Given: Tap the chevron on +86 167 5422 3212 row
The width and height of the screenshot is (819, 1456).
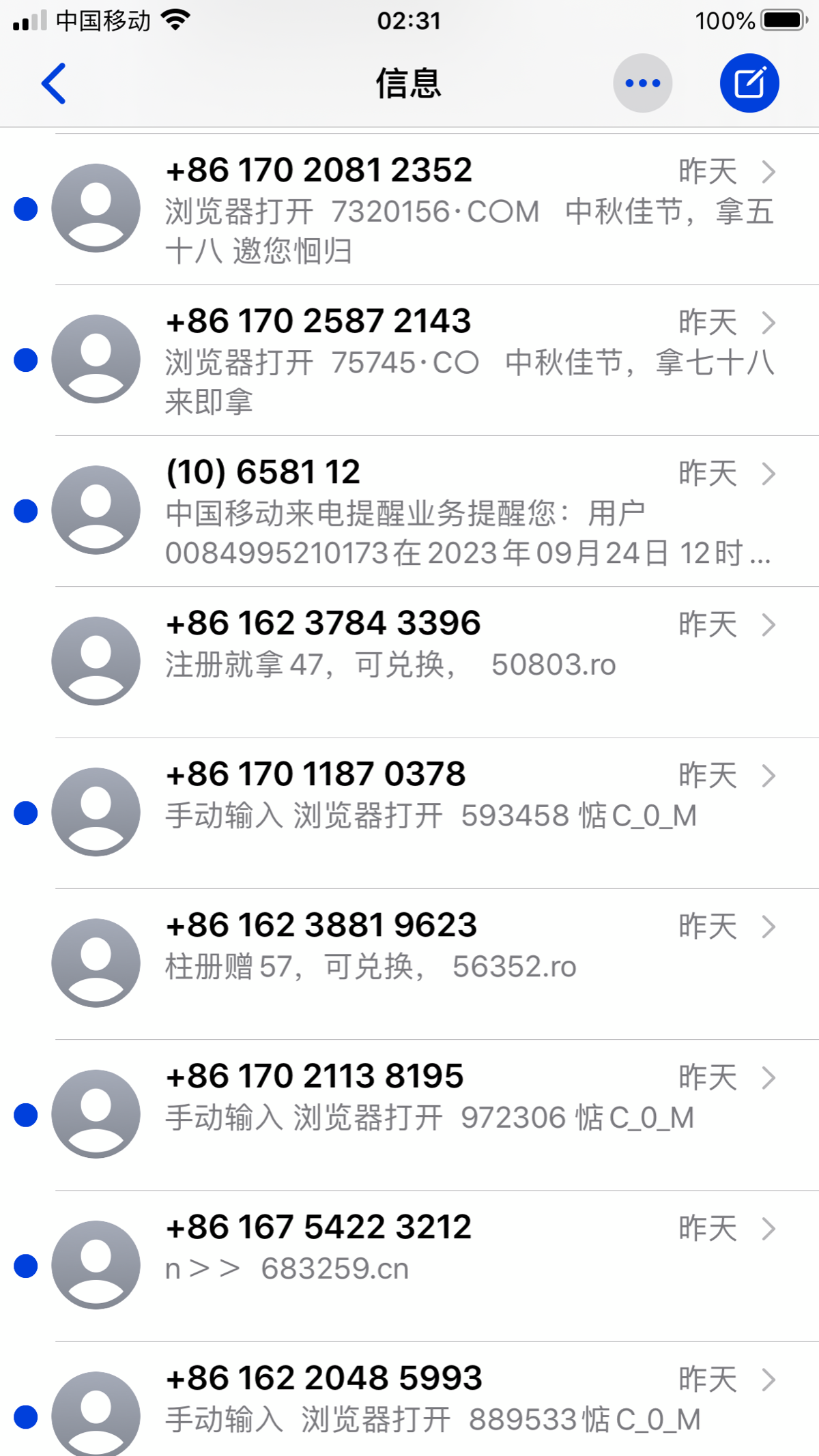Looking at the screenshot, I should tap(767, 1228).
